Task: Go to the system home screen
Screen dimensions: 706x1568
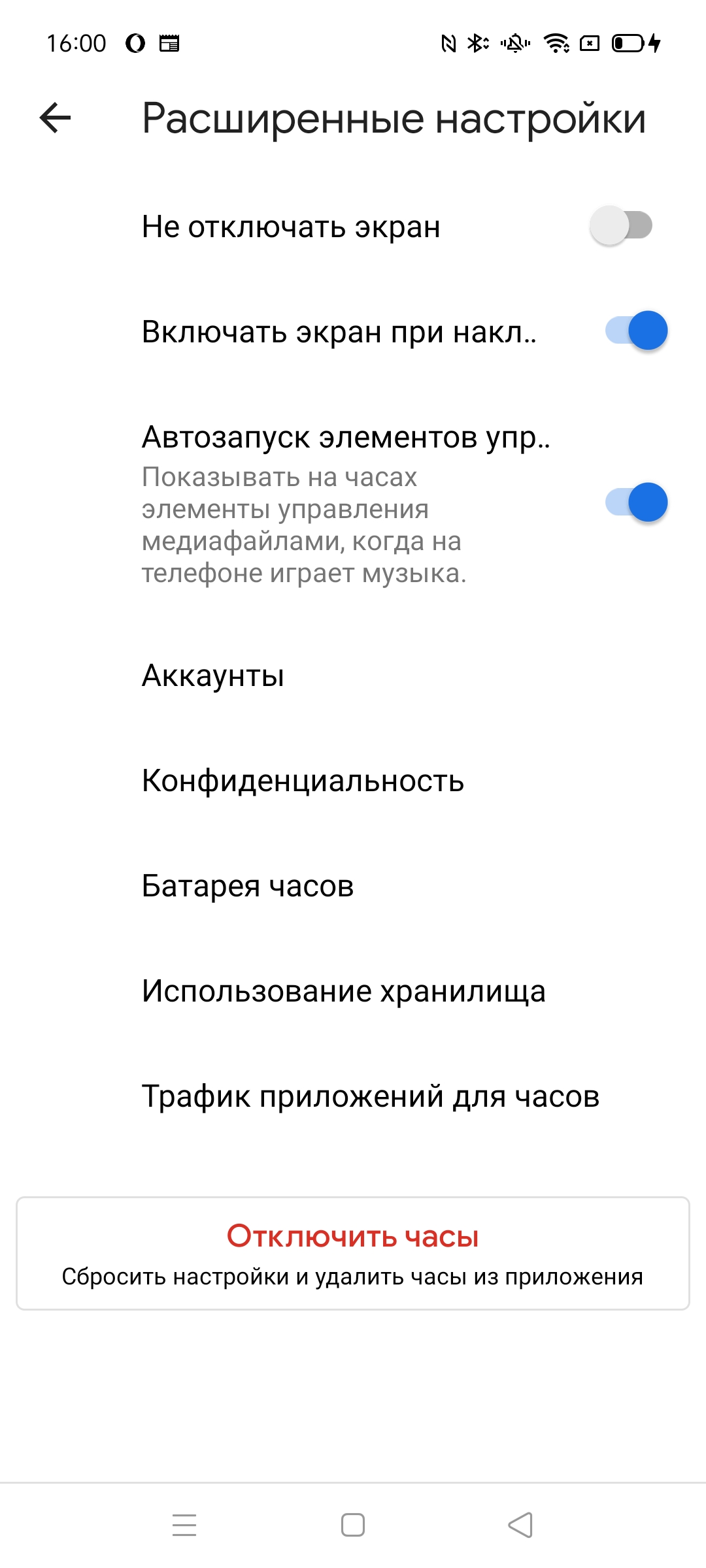Action: pyautogui.click(x=353, y=1526)
